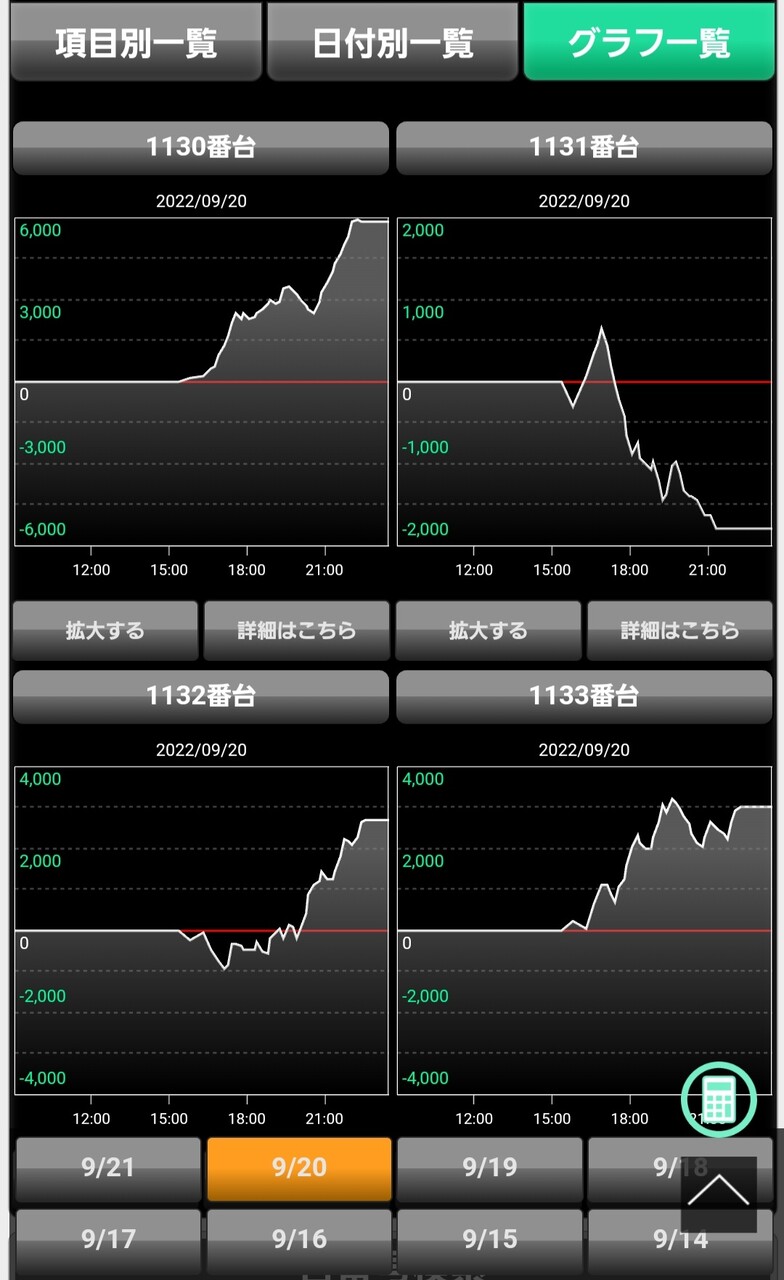Open 詳細はこちら for 1131番台
Screen dimensions: 784x1280
click(680, 631)
